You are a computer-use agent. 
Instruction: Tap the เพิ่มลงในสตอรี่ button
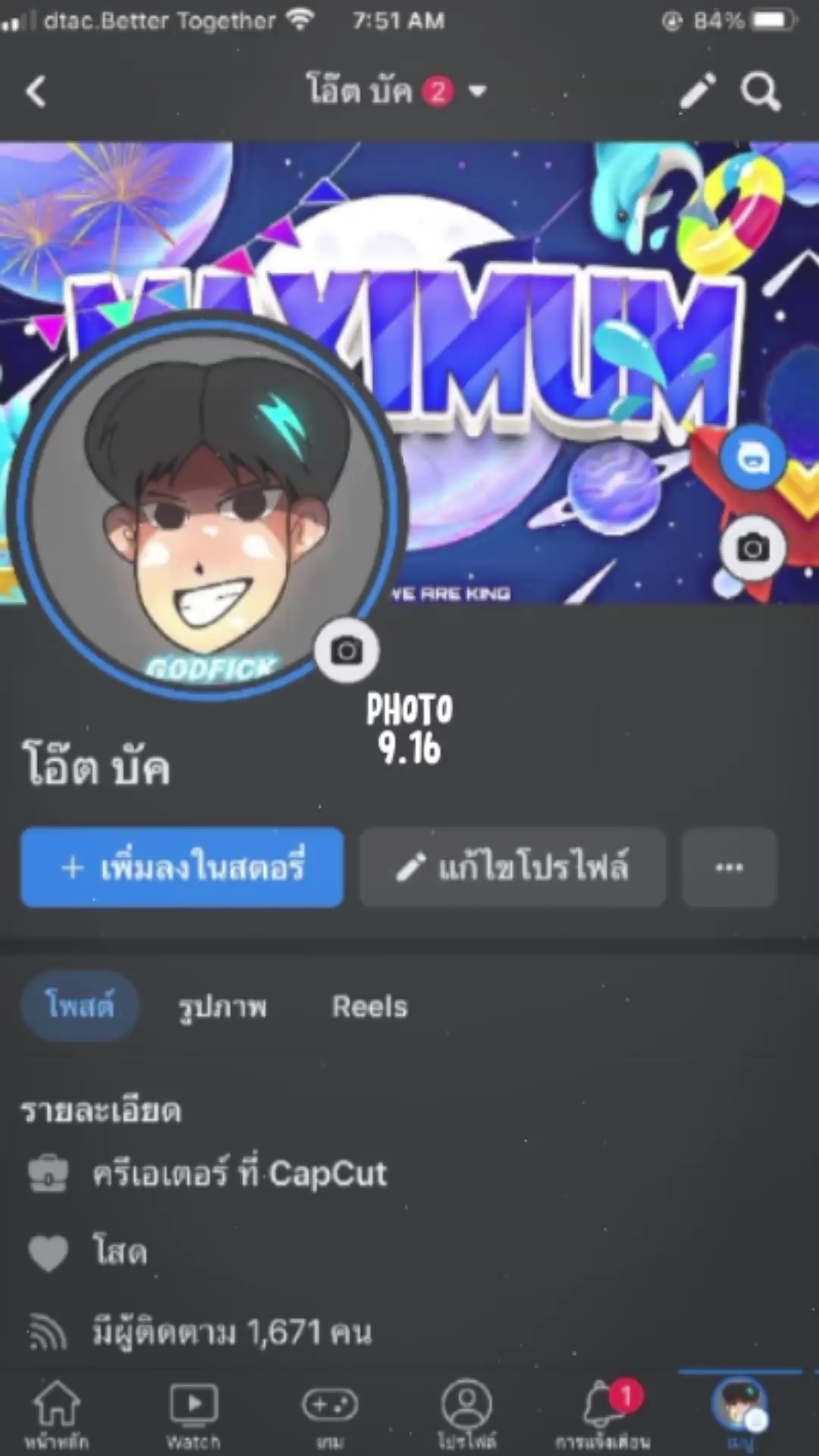click(x=182, y=868)
